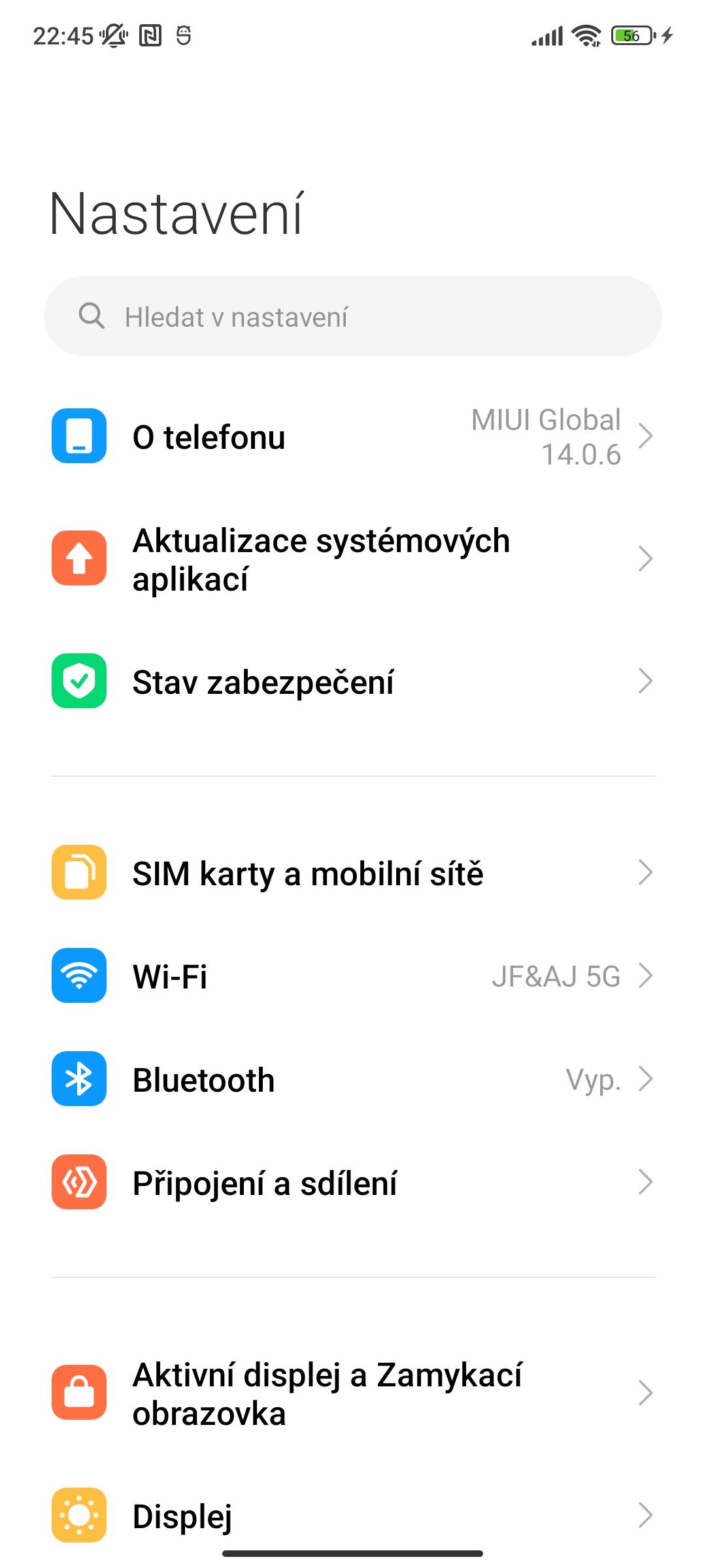Check Stav zabezpečení
Screen dimensions: 706x1568
tap(353, 681)
